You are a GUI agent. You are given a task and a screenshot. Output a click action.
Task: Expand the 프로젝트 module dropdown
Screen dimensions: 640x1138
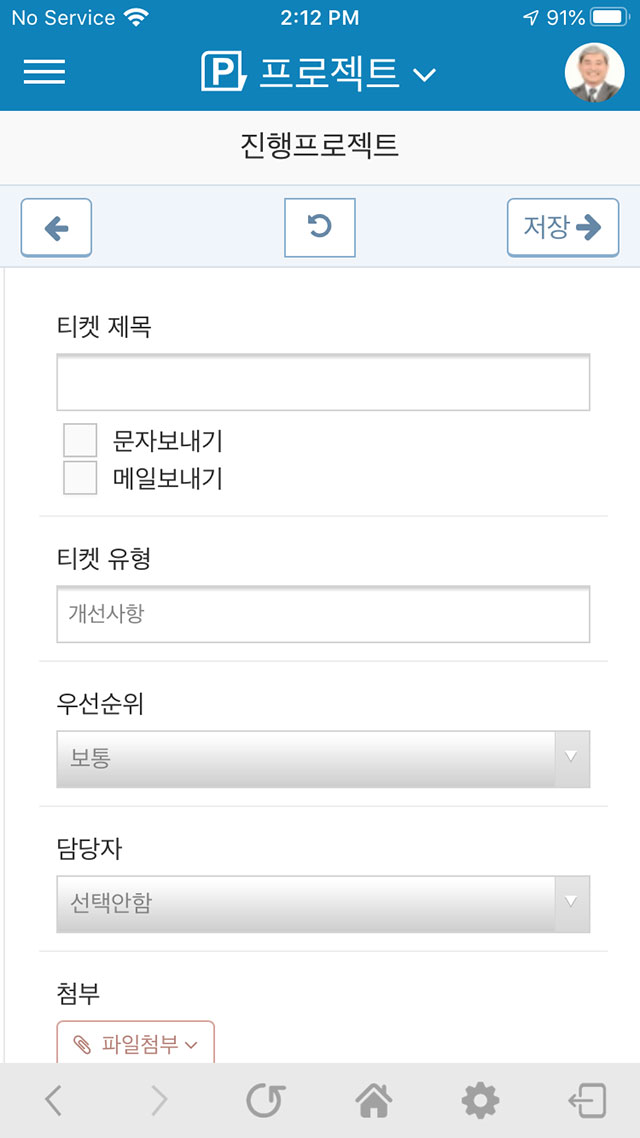point(319,72)
